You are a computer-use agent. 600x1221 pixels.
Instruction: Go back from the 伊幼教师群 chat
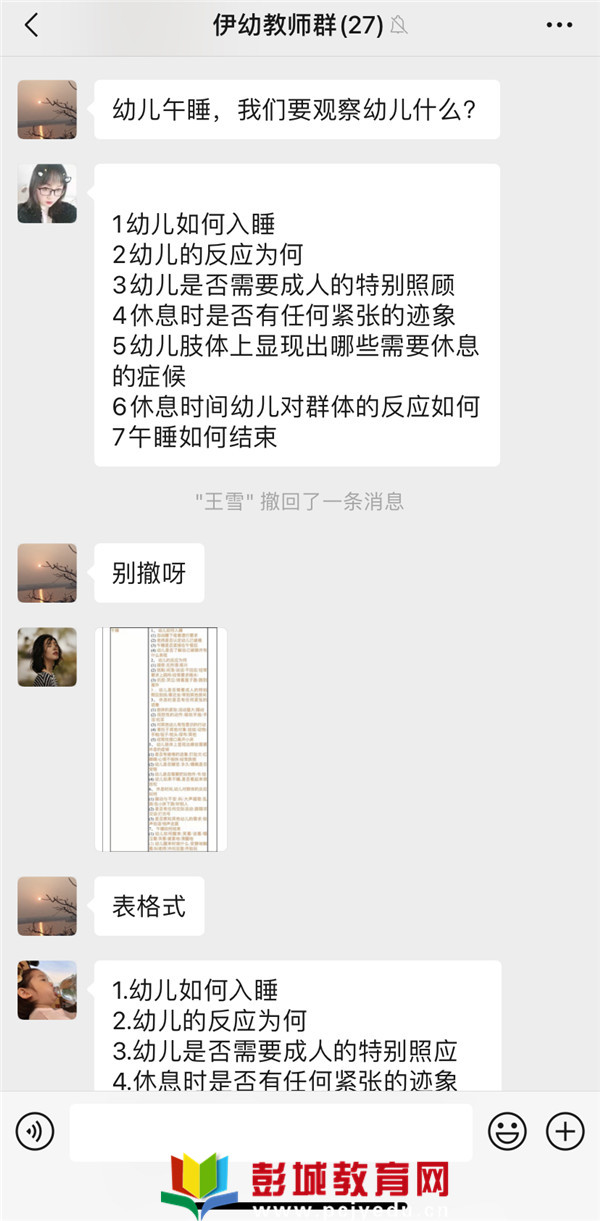(31, 26)
